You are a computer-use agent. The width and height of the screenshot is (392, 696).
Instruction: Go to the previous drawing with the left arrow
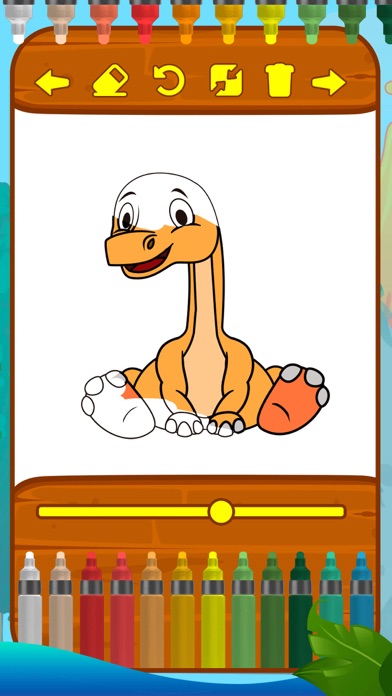[52, 82]
